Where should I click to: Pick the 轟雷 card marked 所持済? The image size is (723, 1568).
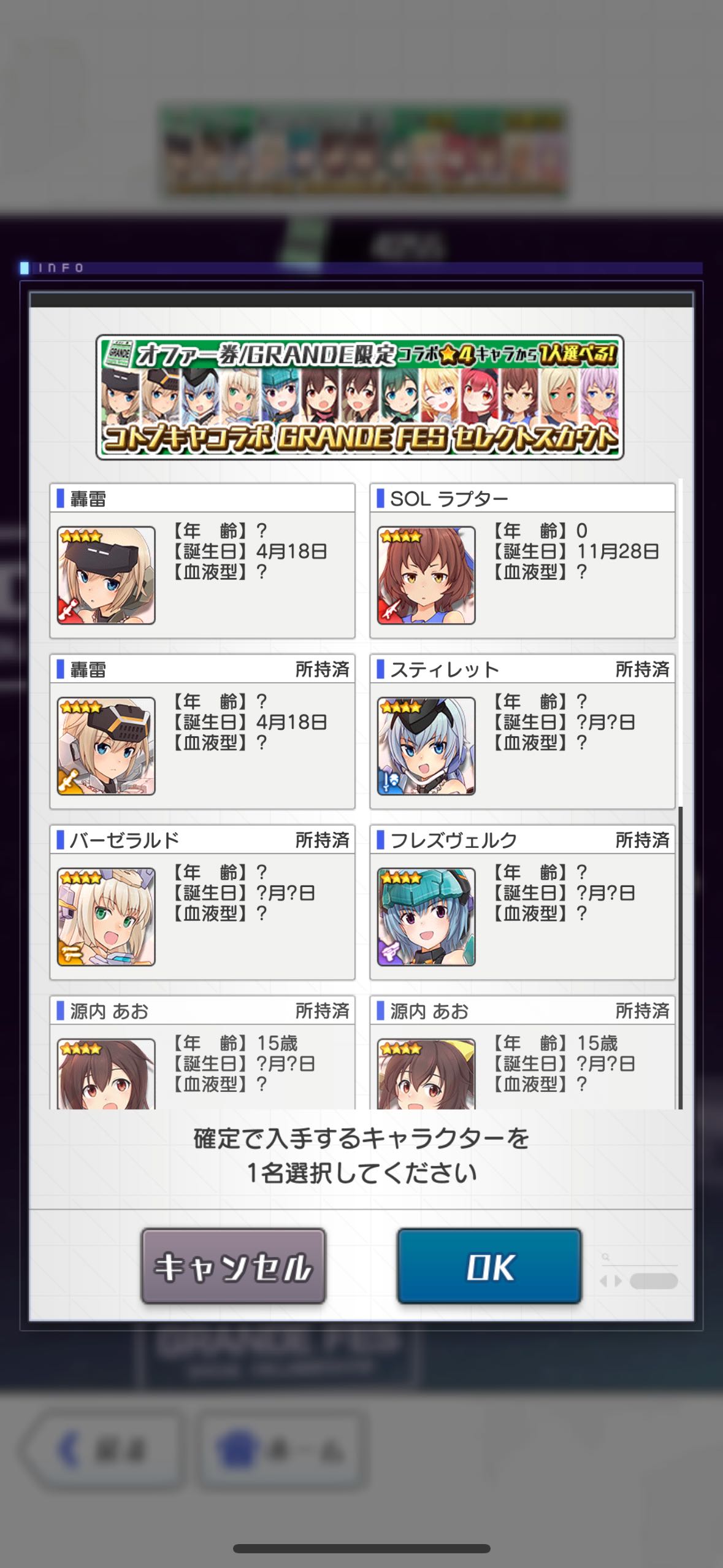202,731
